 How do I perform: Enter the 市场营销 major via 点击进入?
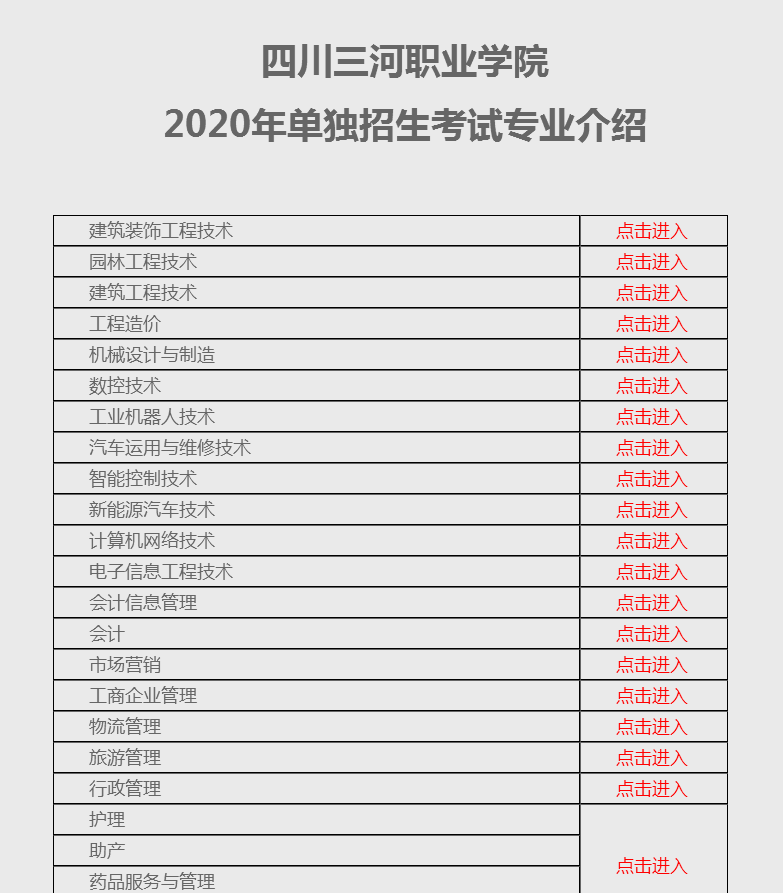652,665
